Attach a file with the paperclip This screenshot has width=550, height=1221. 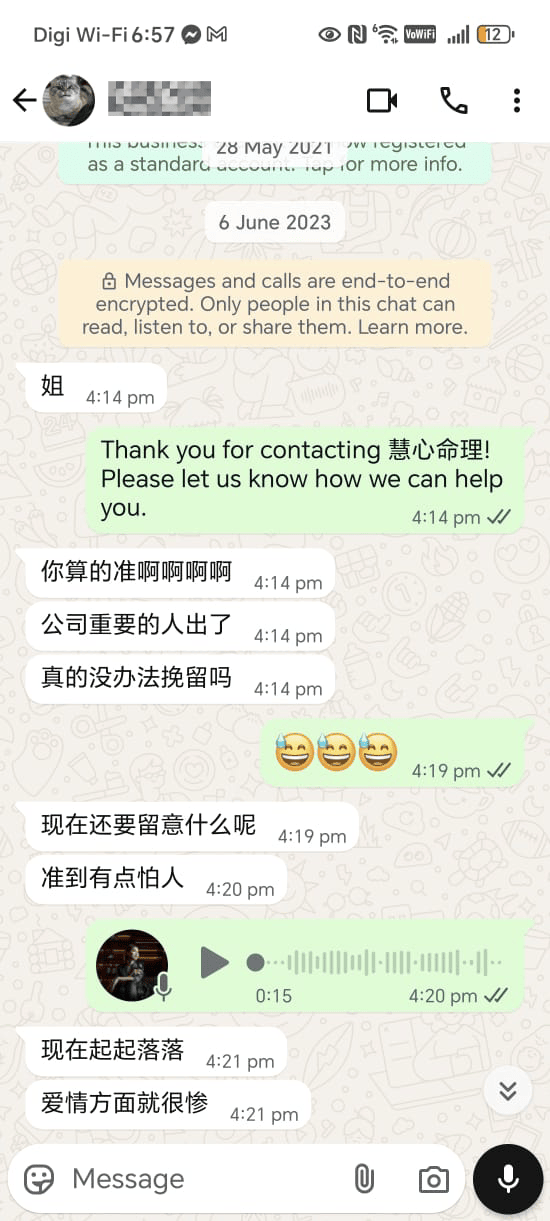(x=364, y=1179)
